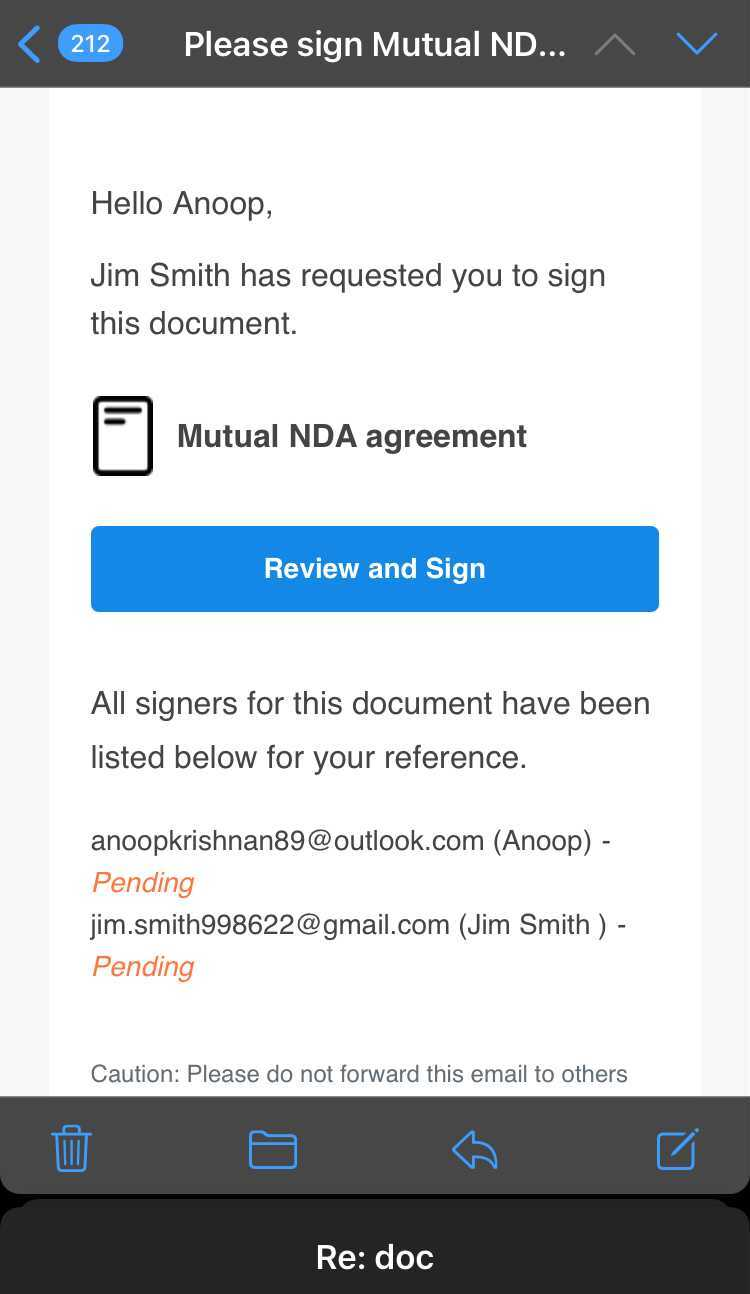The height and width of the screenshot is (1294, 750).
Task: Jump to the next message arrow
Action: tap(697, 45)
